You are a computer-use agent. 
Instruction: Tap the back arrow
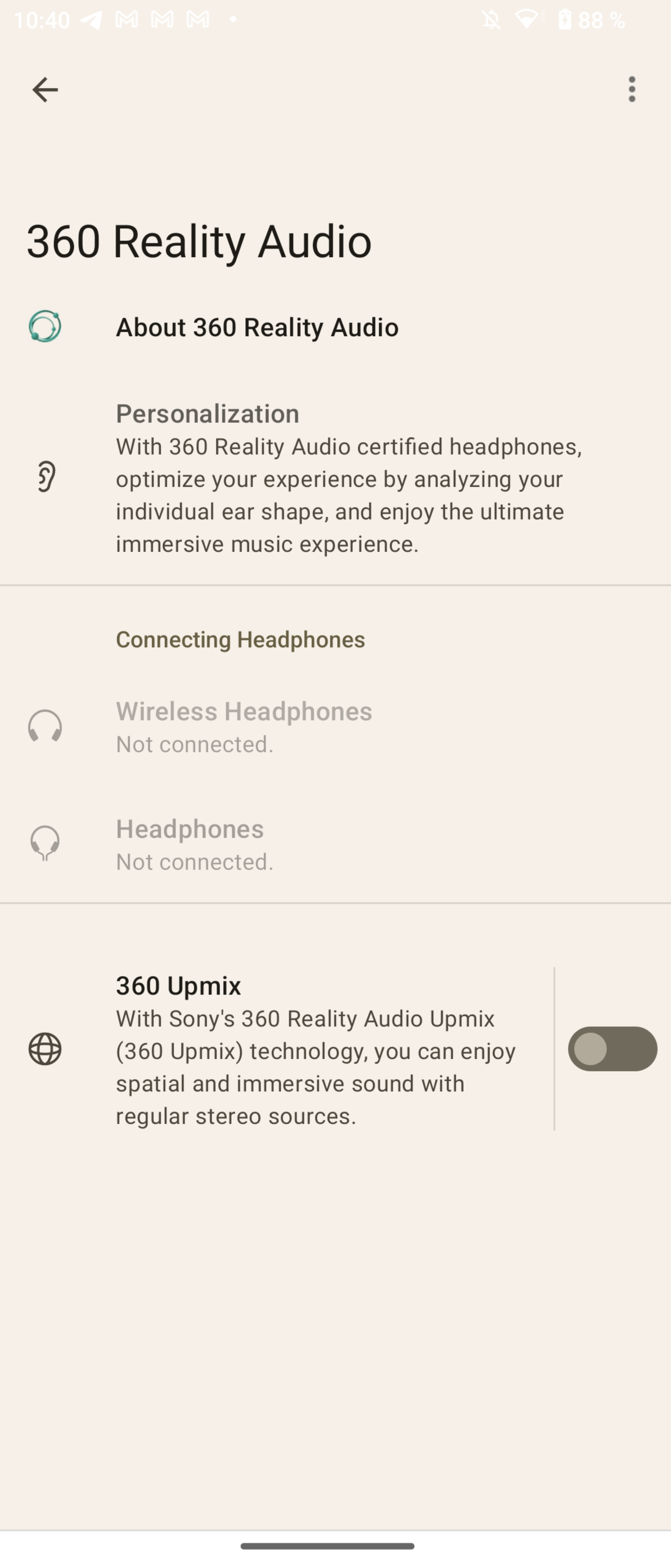pos(45,89)
